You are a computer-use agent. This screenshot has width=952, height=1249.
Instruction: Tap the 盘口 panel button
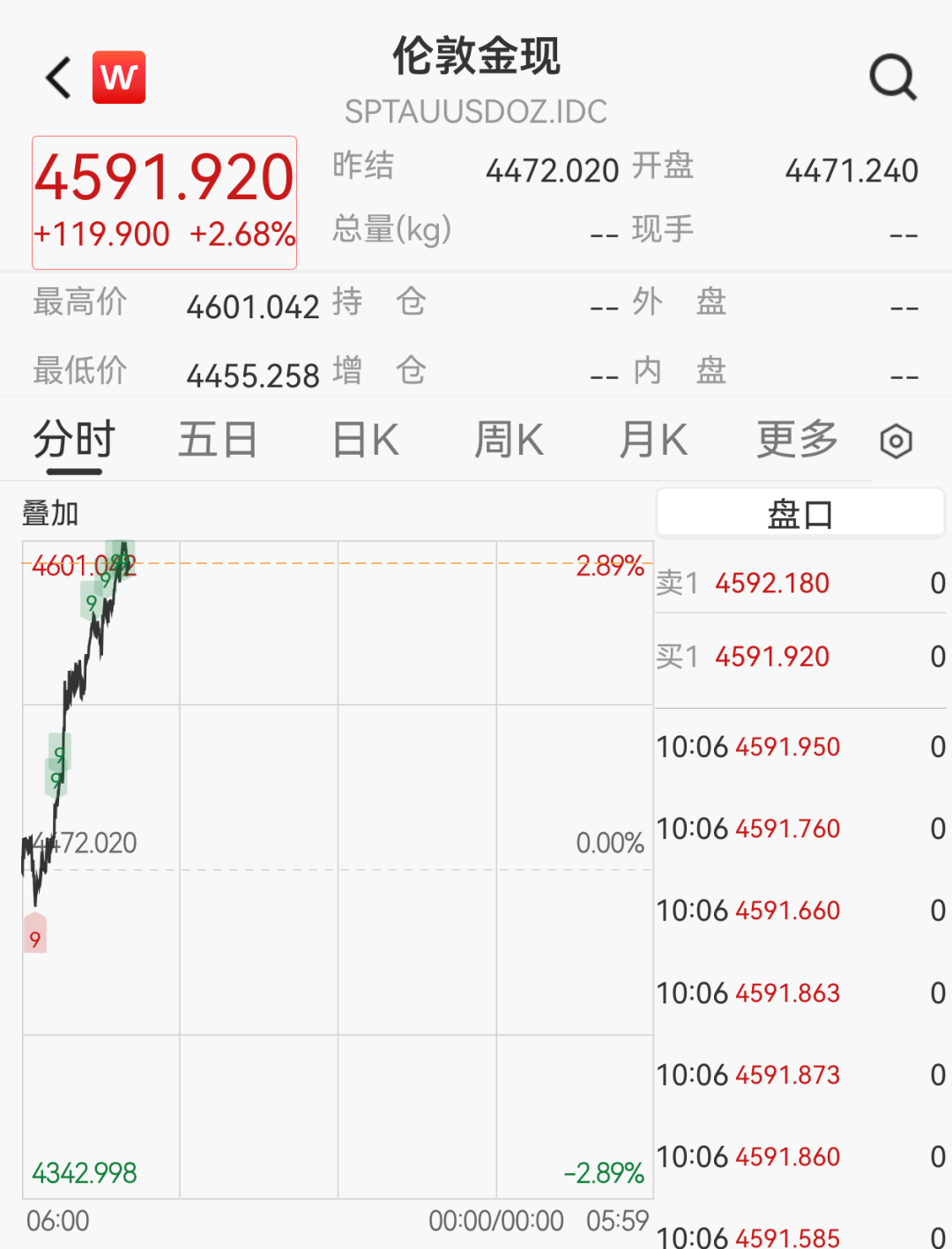pyautogui.click(x=800, y=513)
